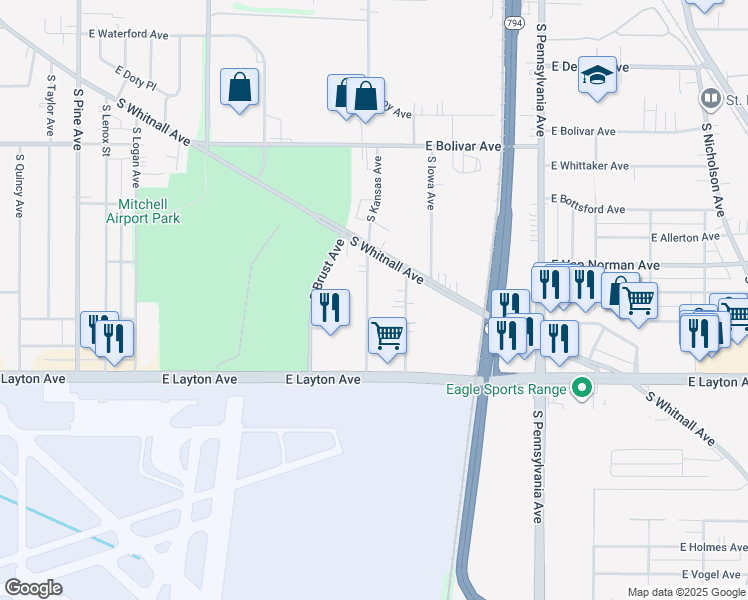Open the school marker on E Dewey Ave
748x600 pixels.
(597, 76)
